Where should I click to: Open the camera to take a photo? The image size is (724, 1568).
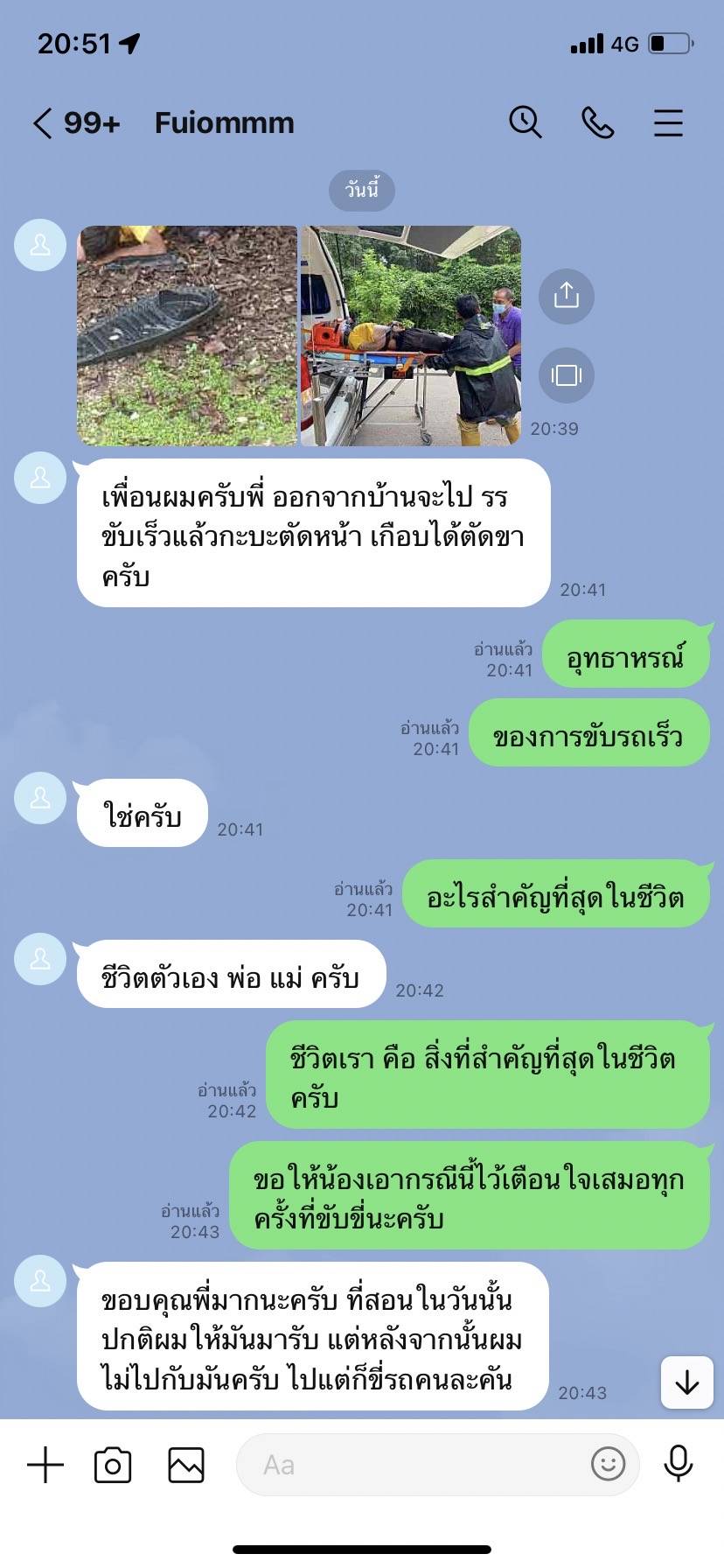pyautogui.click(x=113, y=1465)
